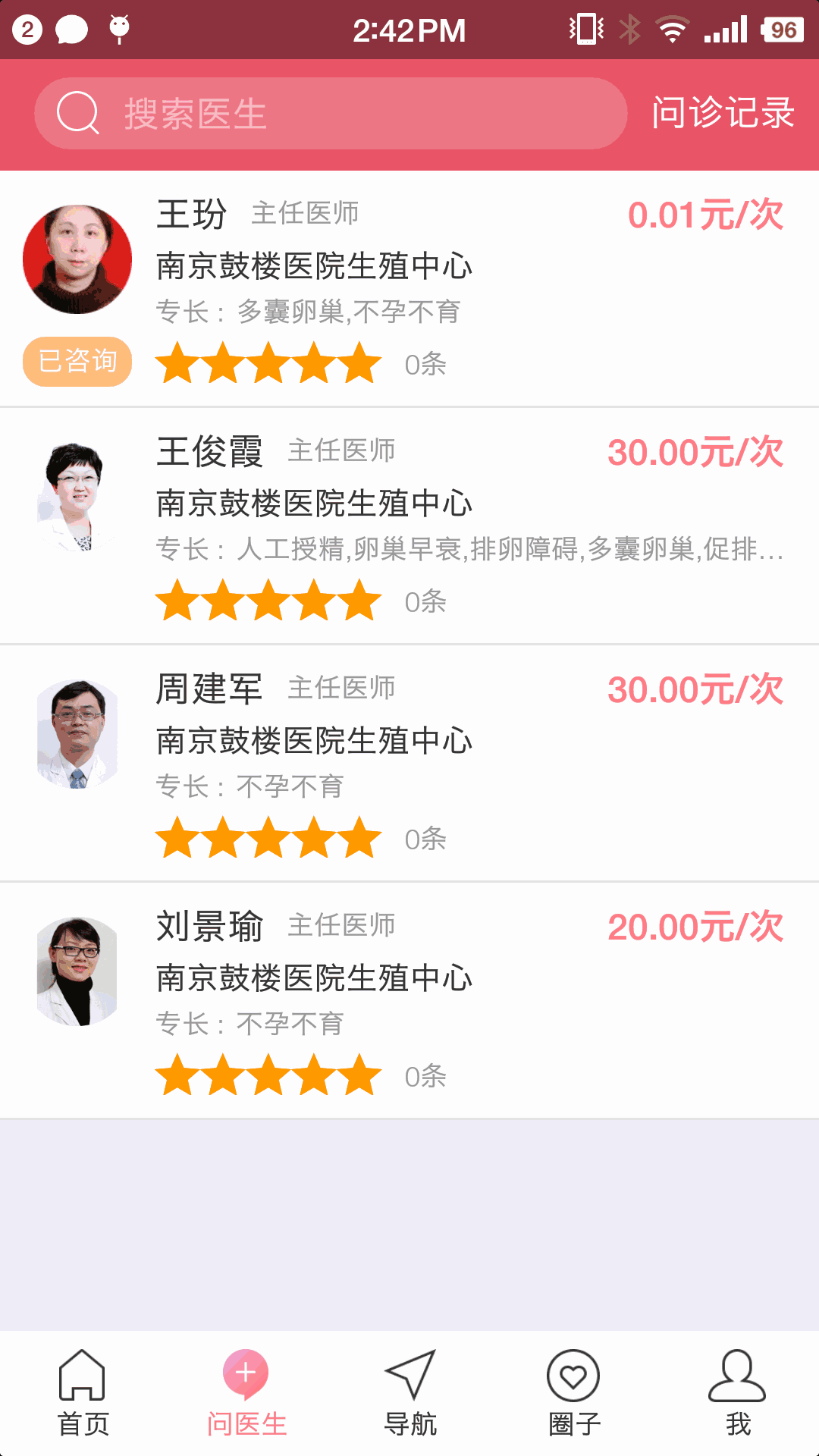This screenshot has width=819, height=1456.
Task: Click 王玢's 0.01元/次 price label
Action: click(705, 215)
